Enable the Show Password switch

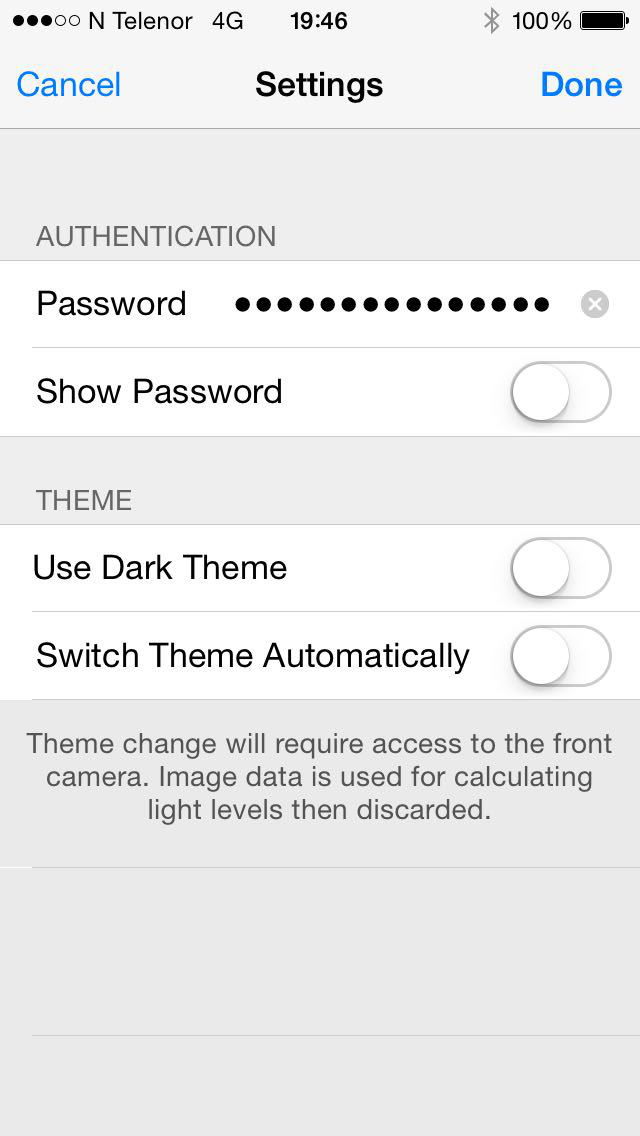tap(561, 392)
